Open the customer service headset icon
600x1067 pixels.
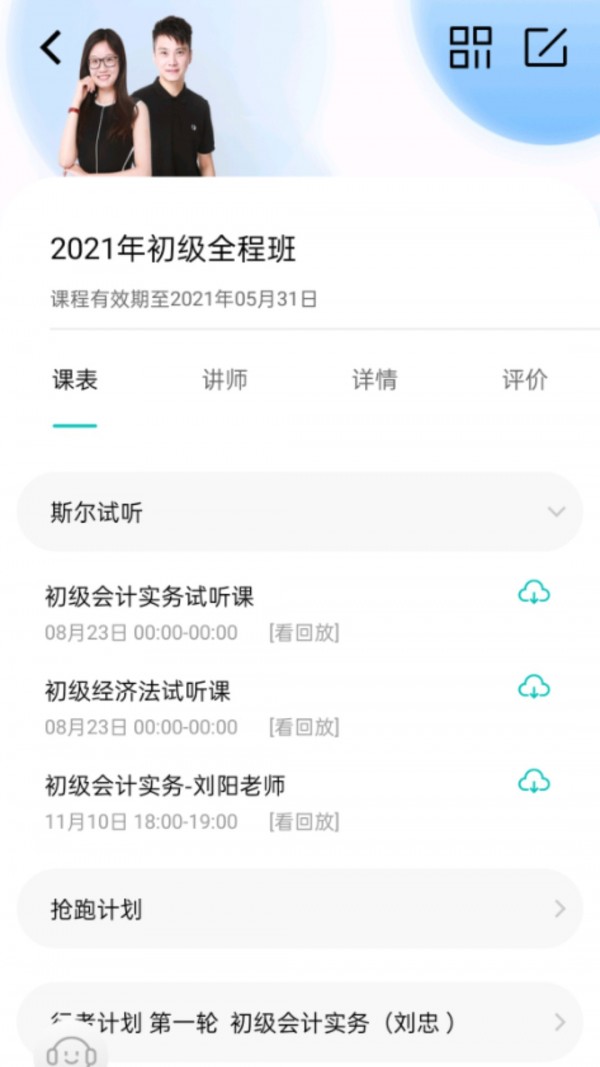pyautogui.click(x=72, y=1052)
